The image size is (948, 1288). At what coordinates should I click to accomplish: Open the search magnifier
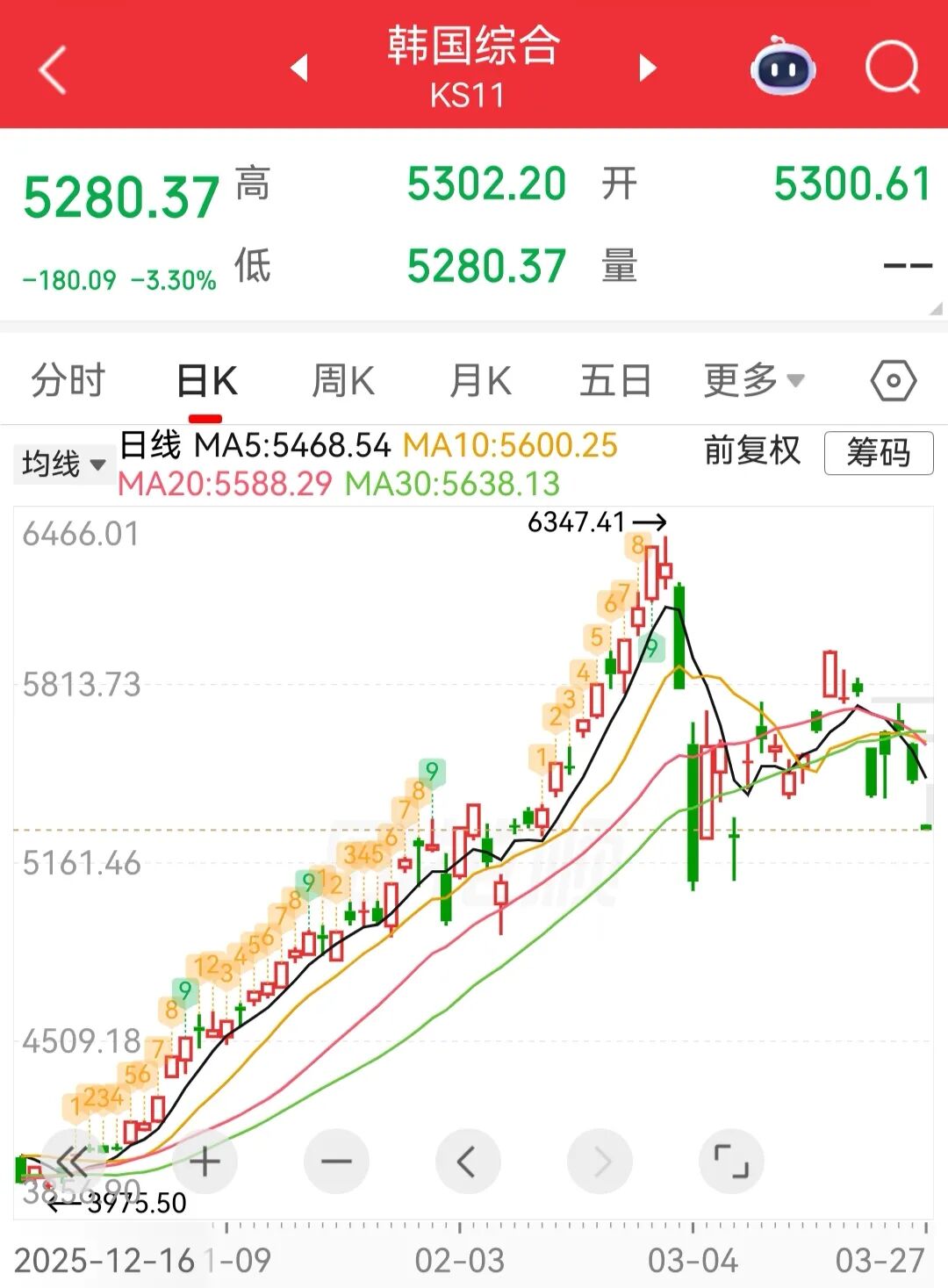point(892,68)
